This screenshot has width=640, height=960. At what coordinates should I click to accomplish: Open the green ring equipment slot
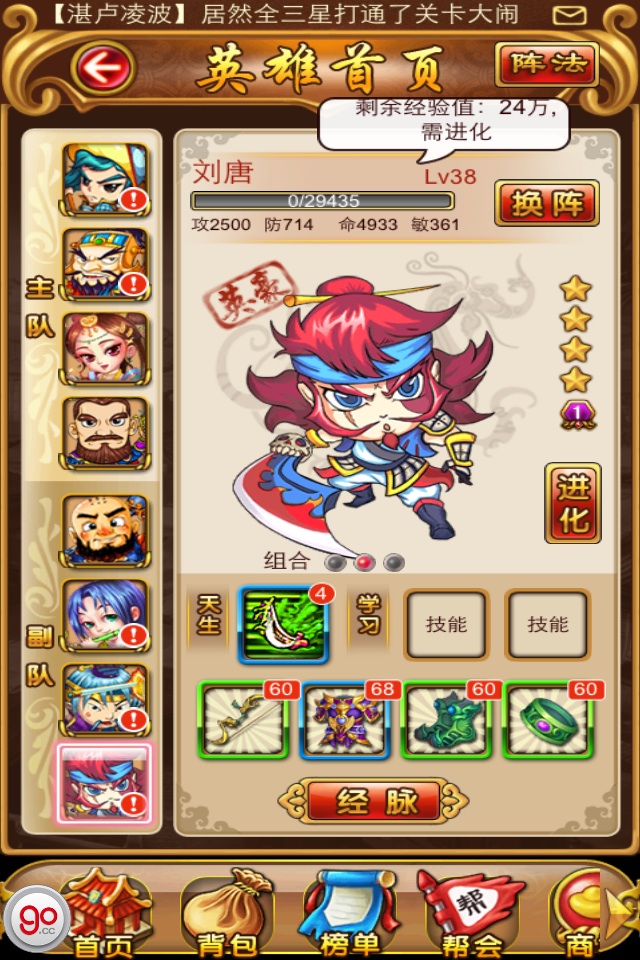[549, 720]
